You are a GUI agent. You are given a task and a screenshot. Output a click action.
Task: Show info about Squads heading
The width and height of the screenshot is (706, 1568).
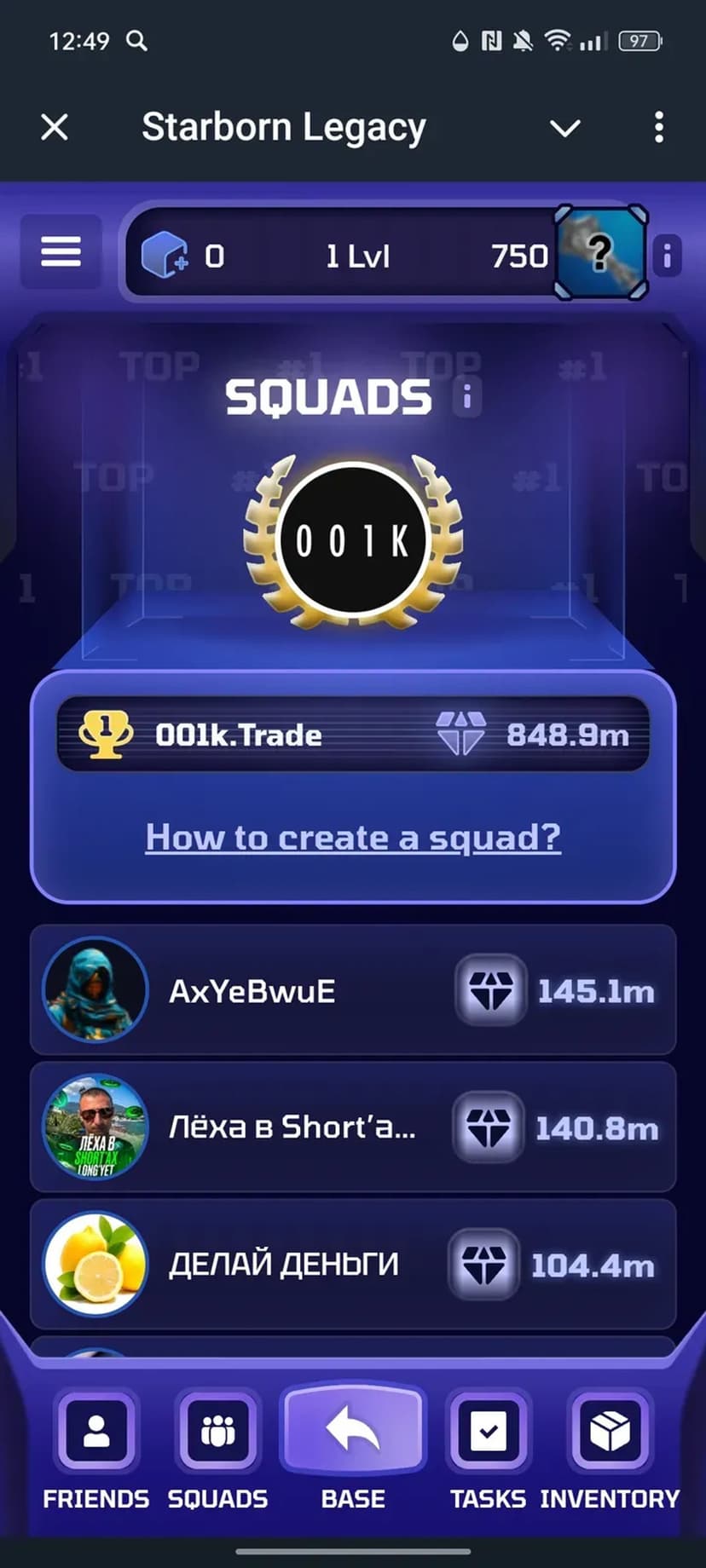(x=466, y=397)
